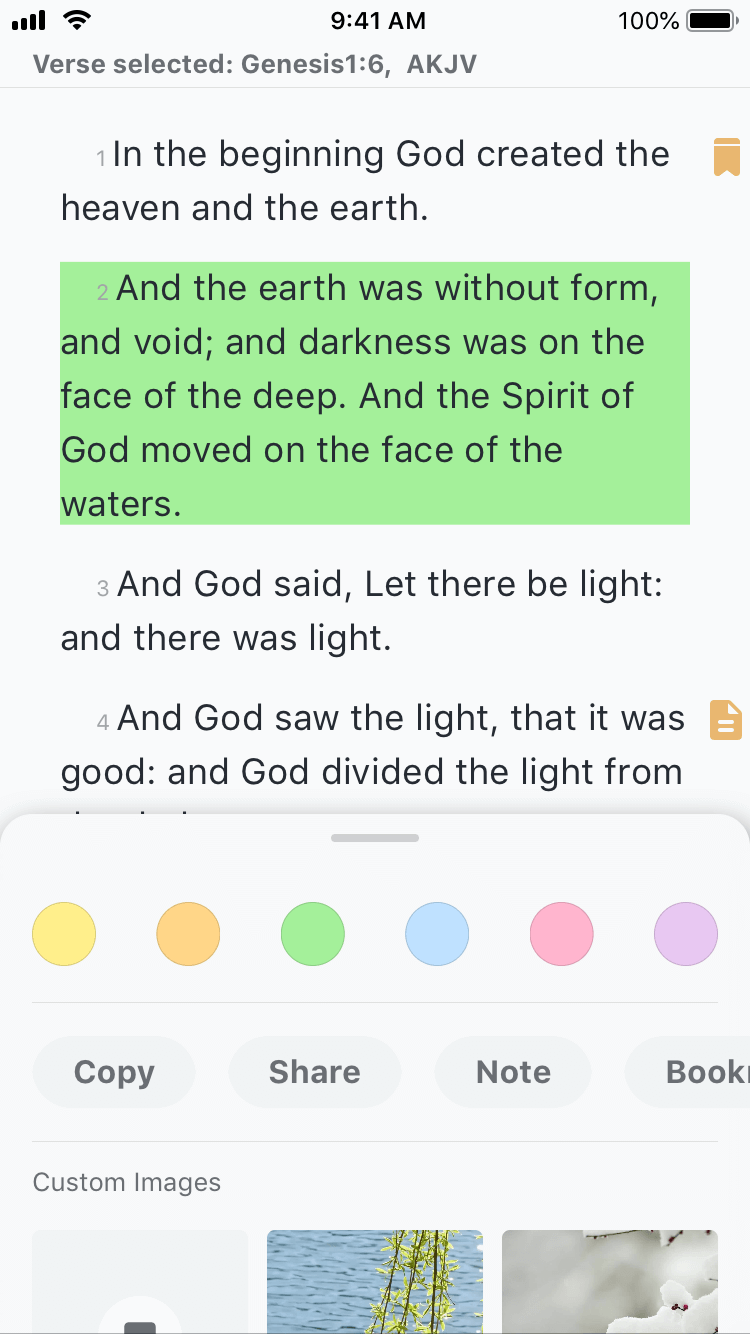The height and width of the screenshot is (1334, 750).
Task: Choose the orange highlight color
Action: coord(188,934)
